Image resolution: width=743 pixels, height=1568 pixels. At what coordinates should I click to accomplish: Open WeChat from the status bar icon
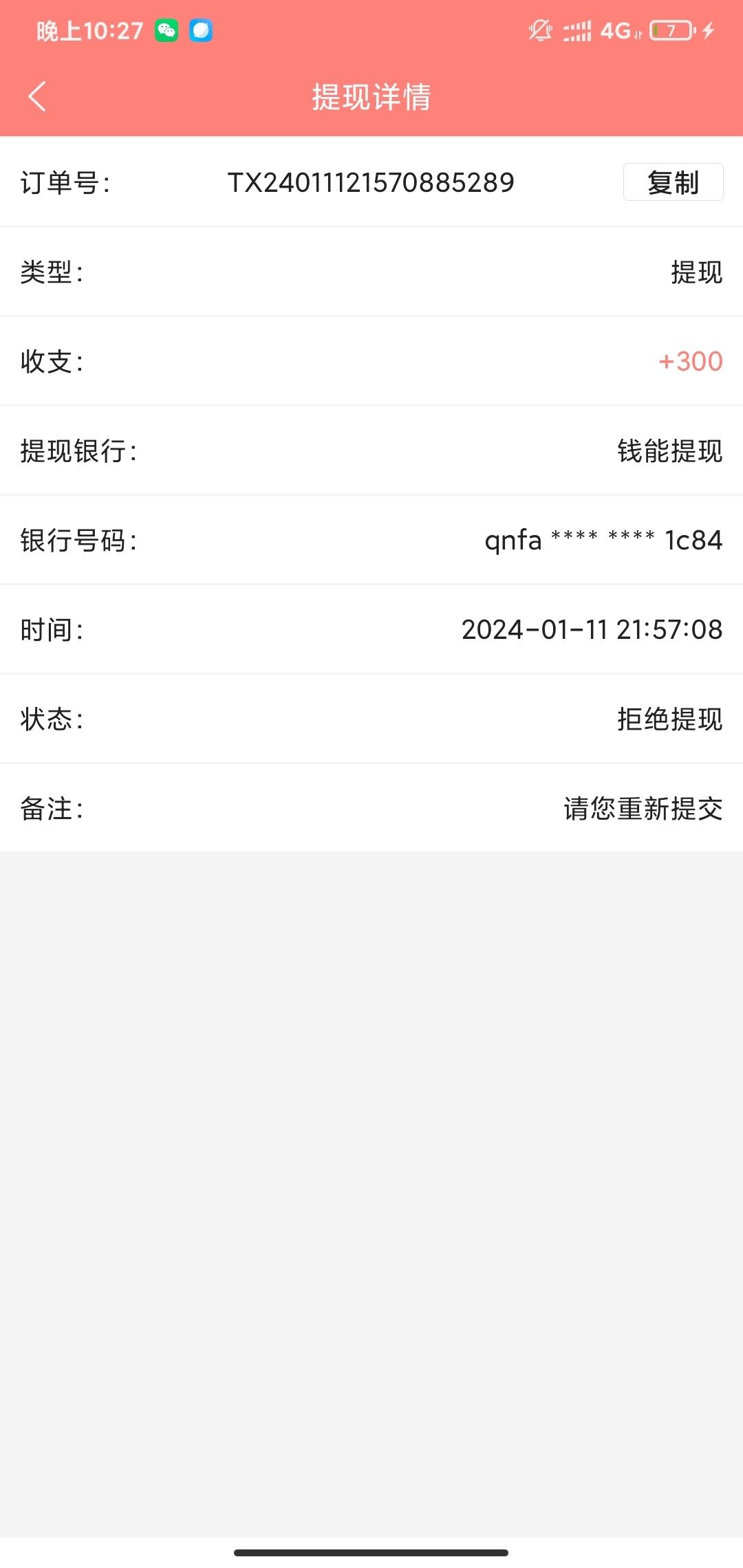(167, 30)
